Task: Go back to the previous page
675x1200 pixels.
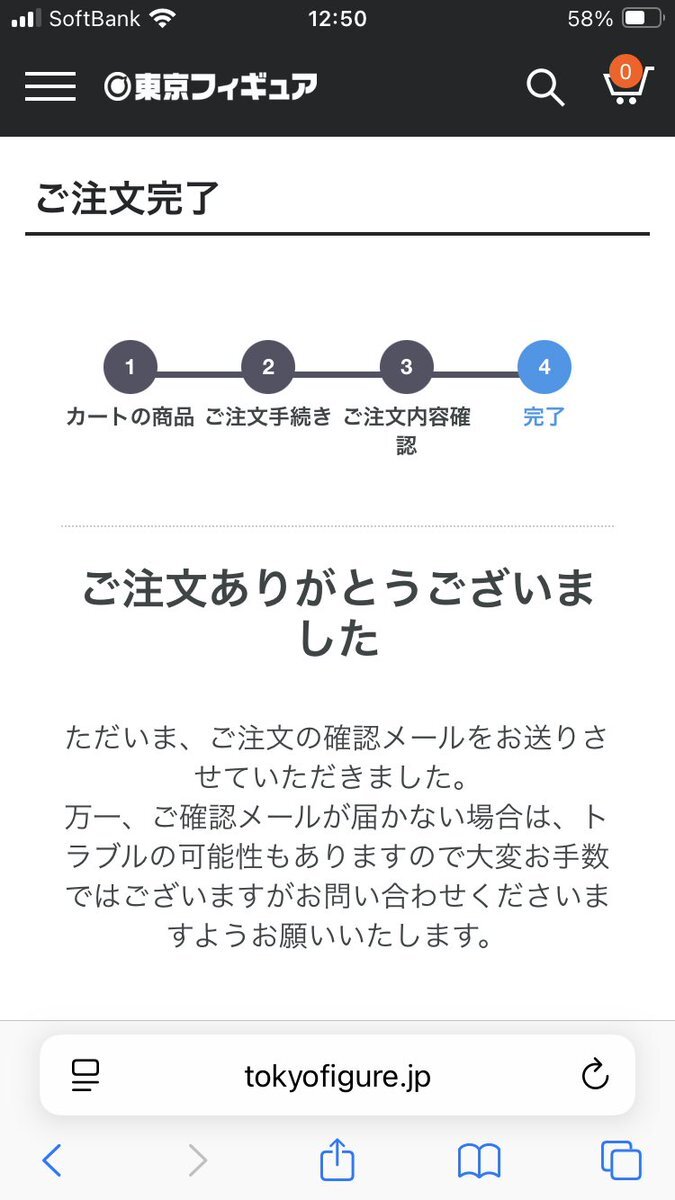Action: (52, 1160)
